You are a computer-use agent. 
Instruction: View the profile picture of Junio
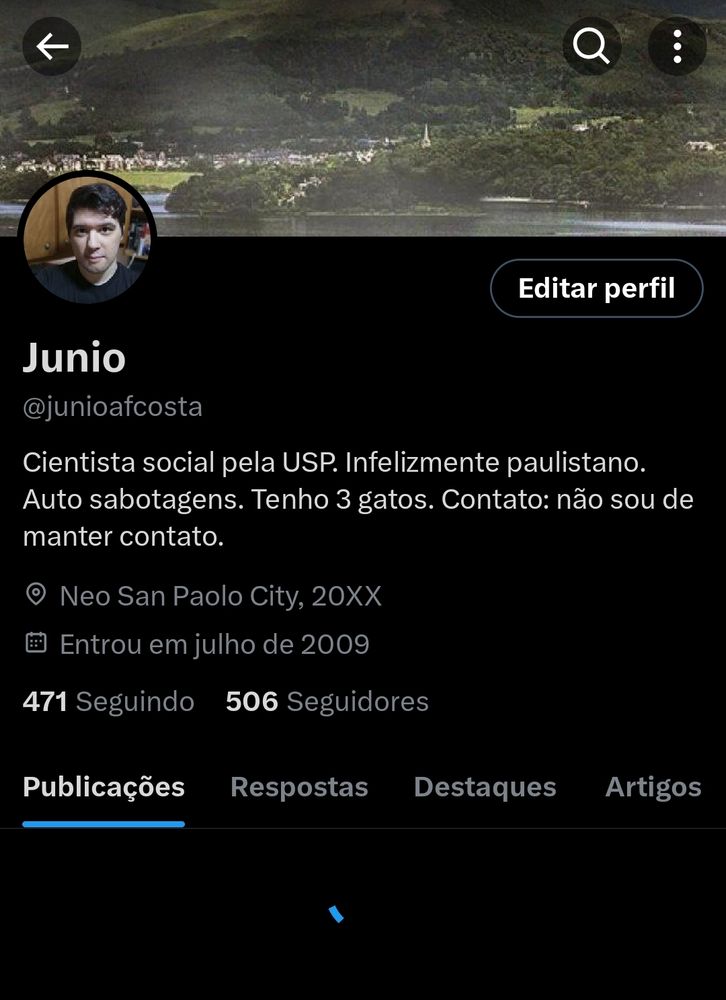[x=87, y=238]
